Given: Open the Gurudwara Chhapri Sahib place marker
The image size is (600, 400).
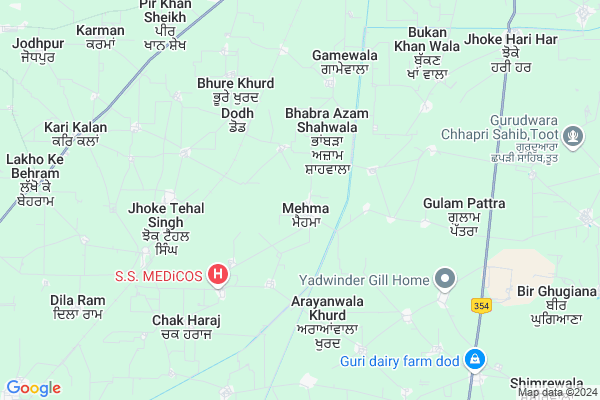Looking at the screenshot, I should coord(573,134).
